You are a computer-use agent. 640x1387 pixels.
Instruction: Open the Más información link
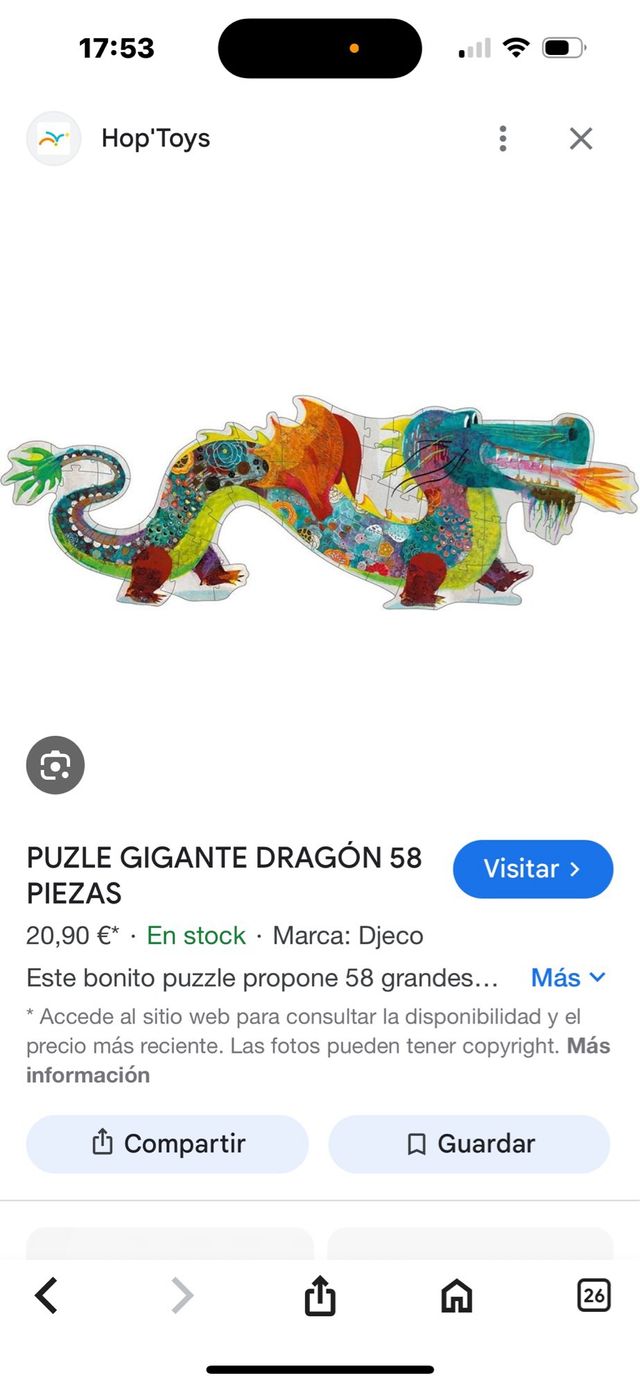click(x=88, y=1075)
